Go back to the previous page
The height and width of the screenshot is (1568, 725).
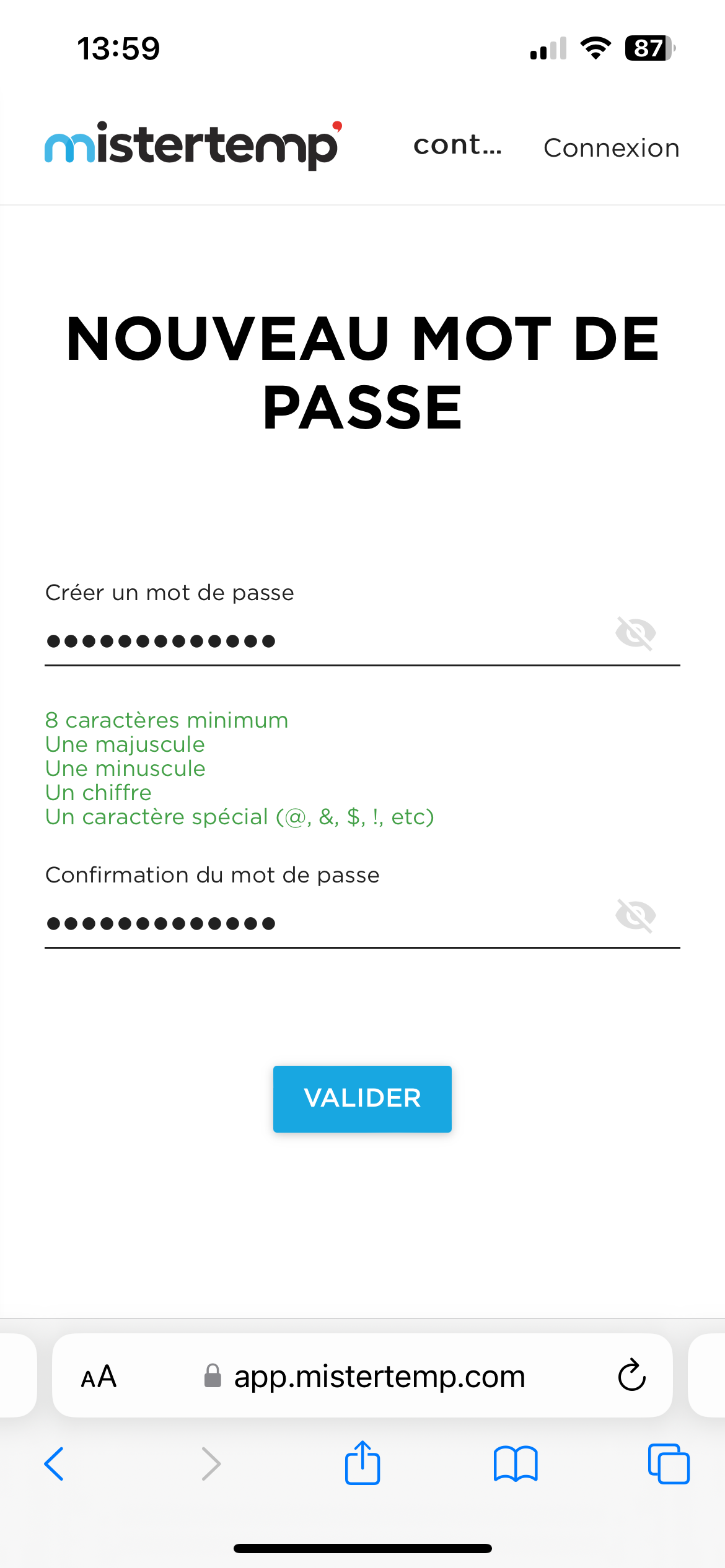click(55, 1464)
